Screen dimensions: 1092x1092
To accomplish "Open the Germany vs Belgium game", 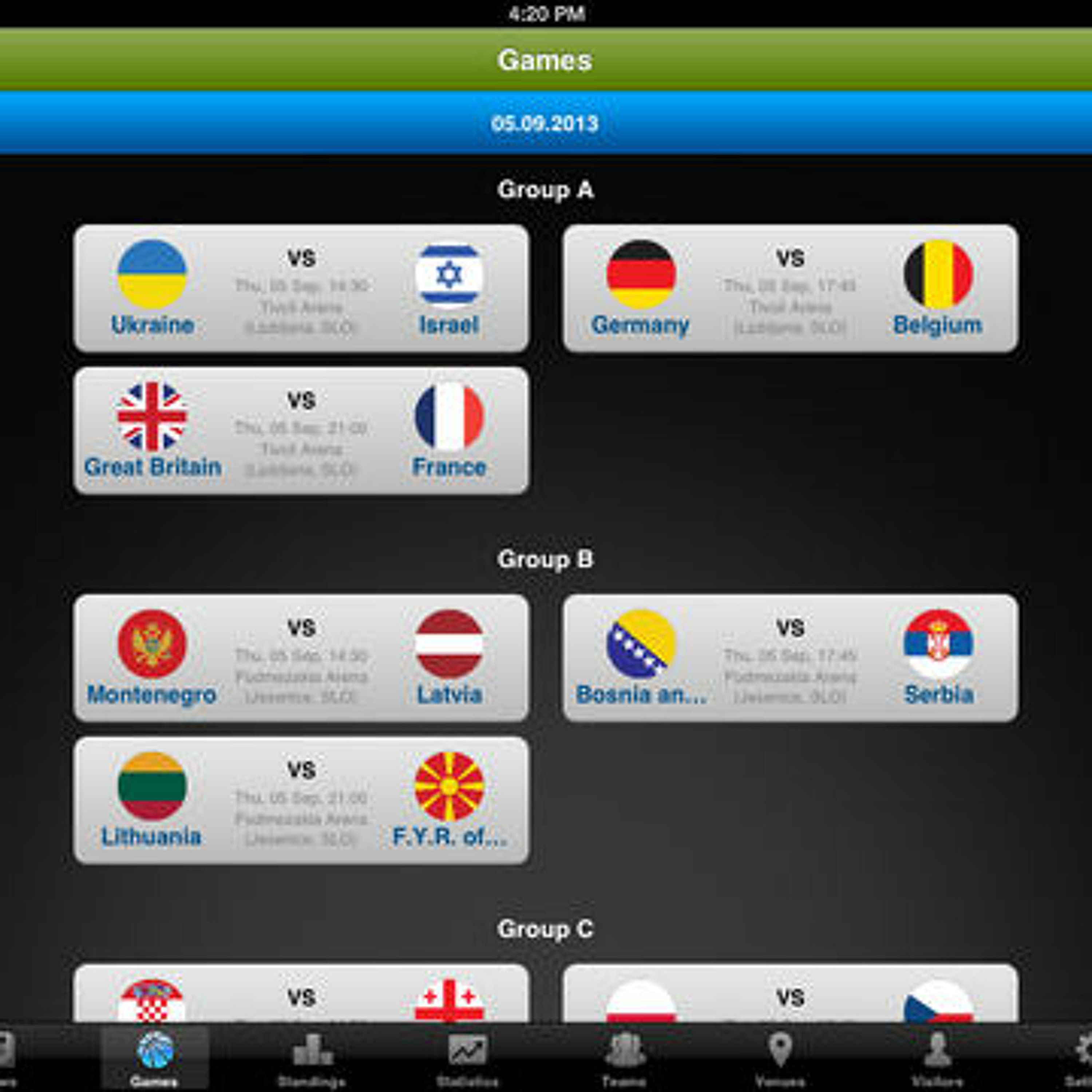I will [790, 288].
